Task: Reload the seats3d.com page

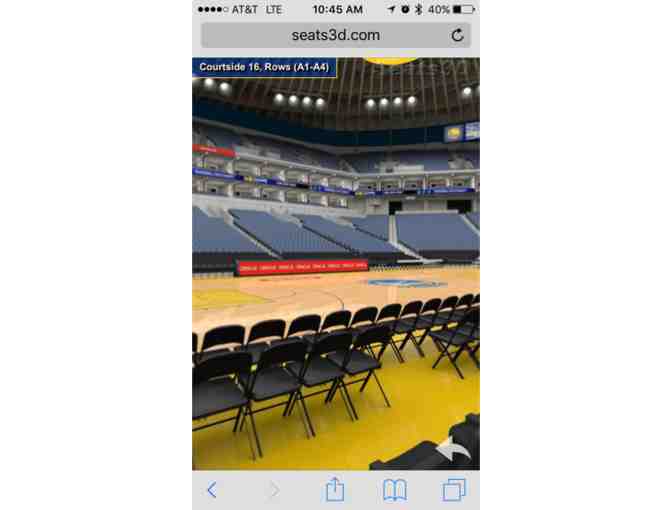Action: [457, 35]
